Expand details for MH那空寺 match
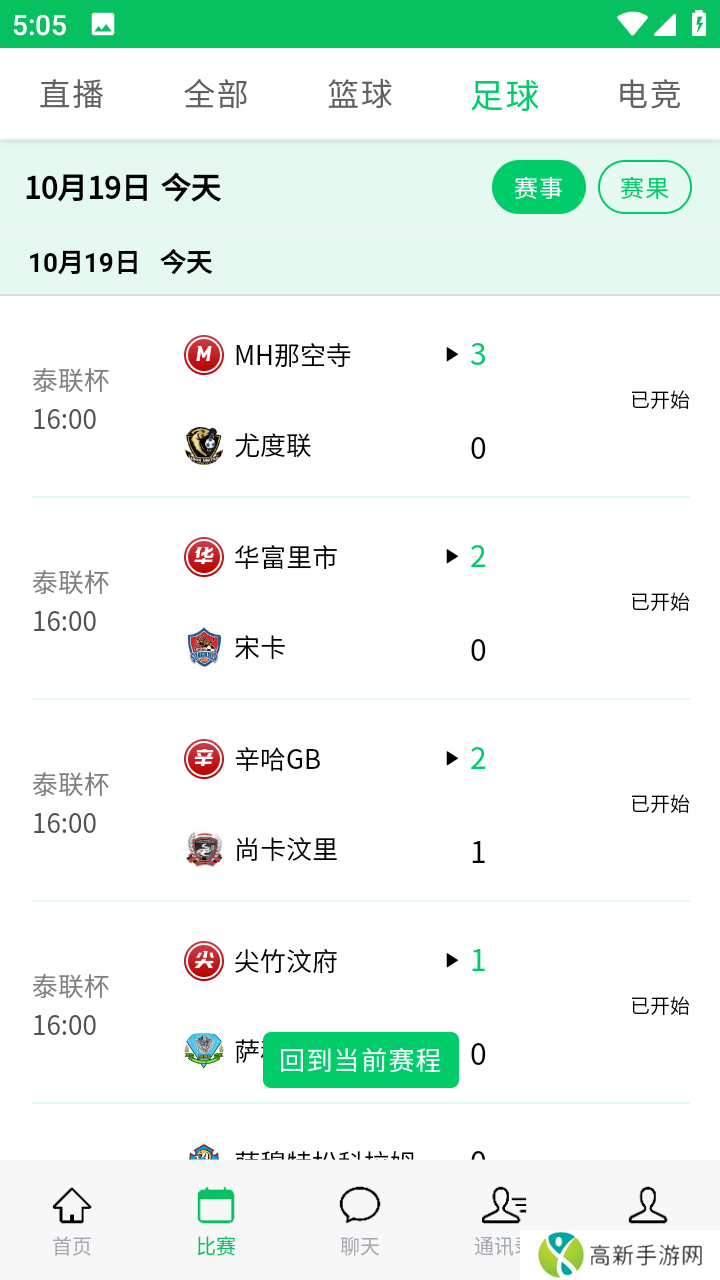This screenshot has width=720, height=1280. 454,354
